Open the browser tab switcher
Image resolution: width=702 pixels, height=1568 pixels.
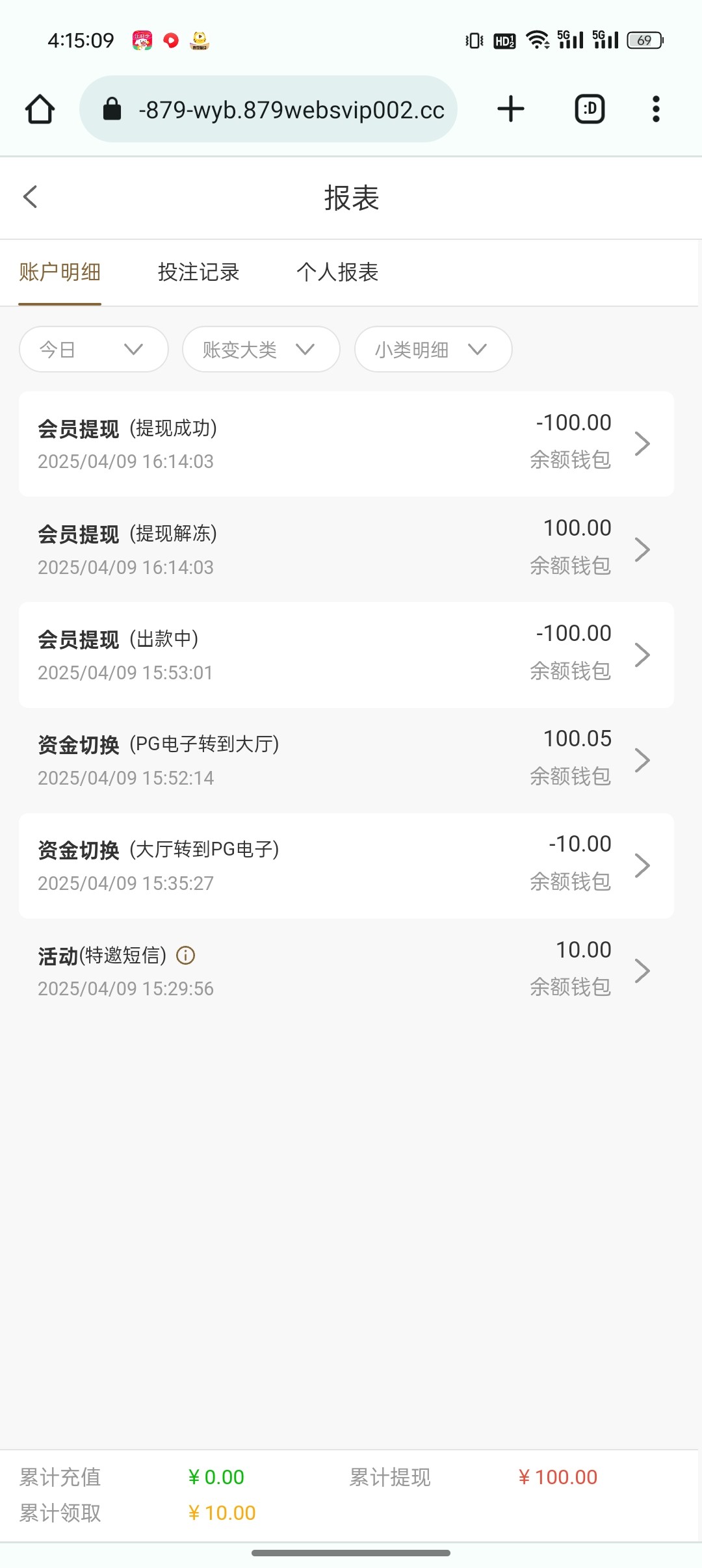click(x=590, y=109)
